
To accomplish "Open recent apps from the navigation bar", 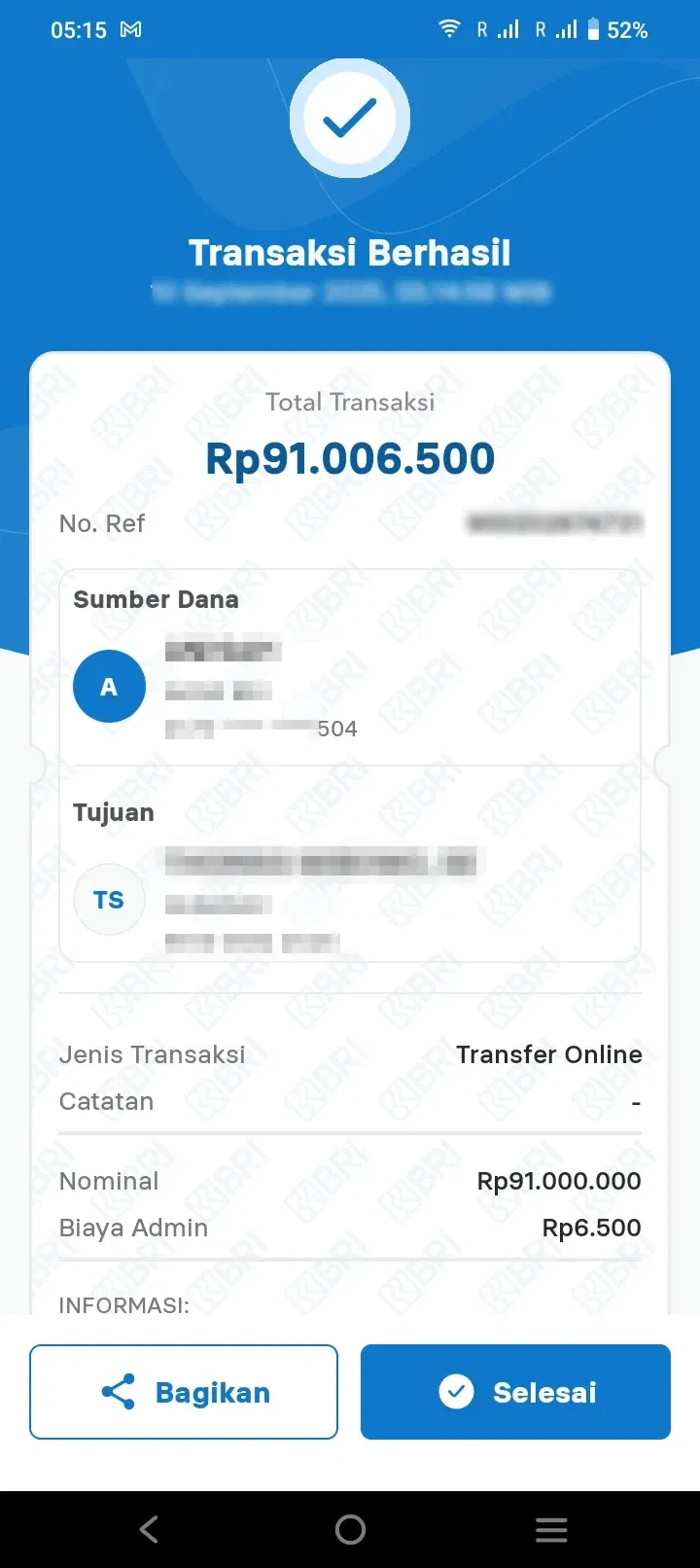I will (x=550, y=1529).
